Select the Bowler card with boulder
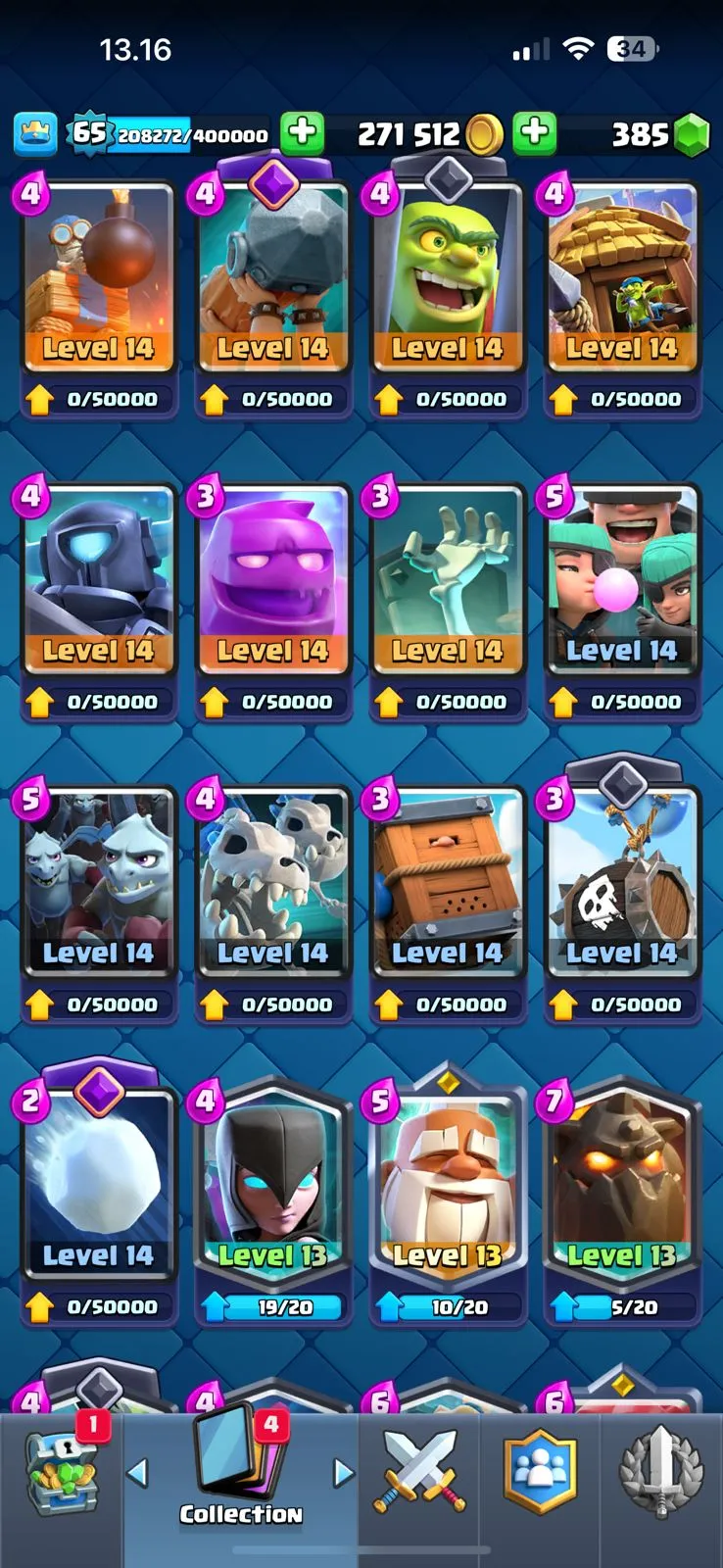 point(272,279)
